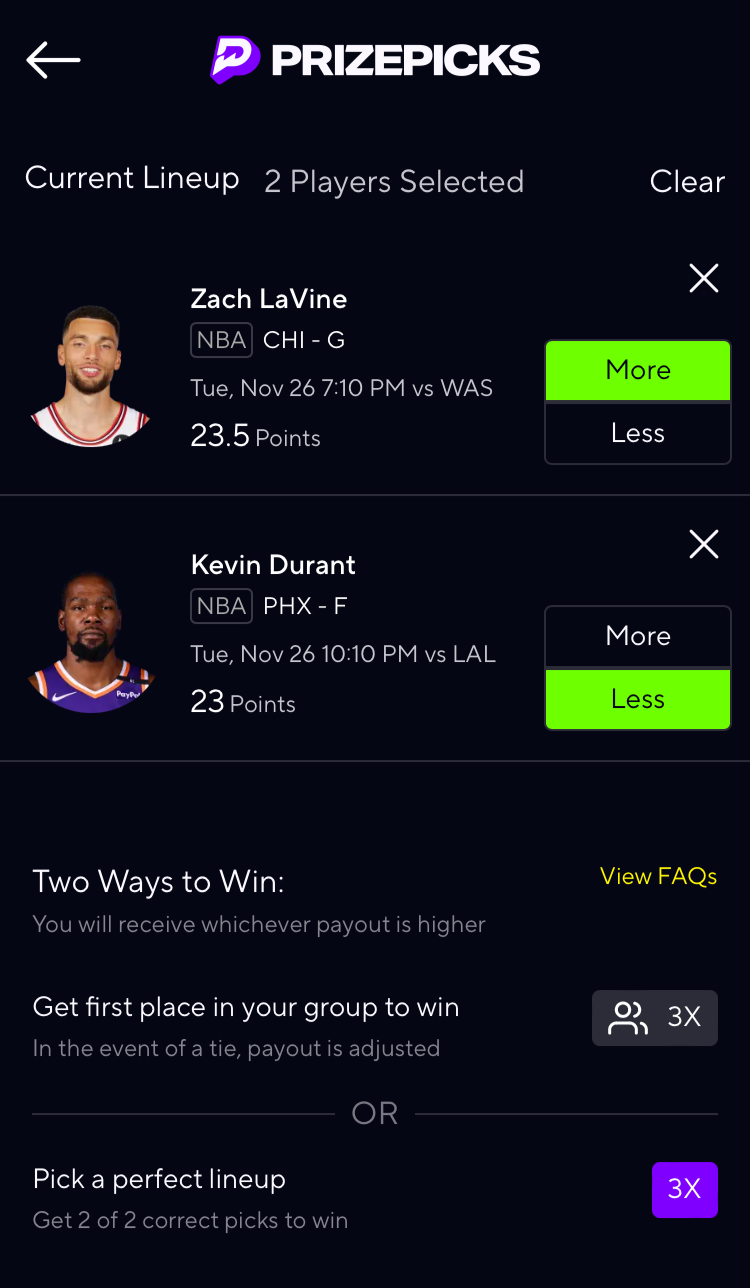Viewport: 750px width, 1288px height.
Task: Click the gray 3X group payout badge
Action: point(655,1017)
